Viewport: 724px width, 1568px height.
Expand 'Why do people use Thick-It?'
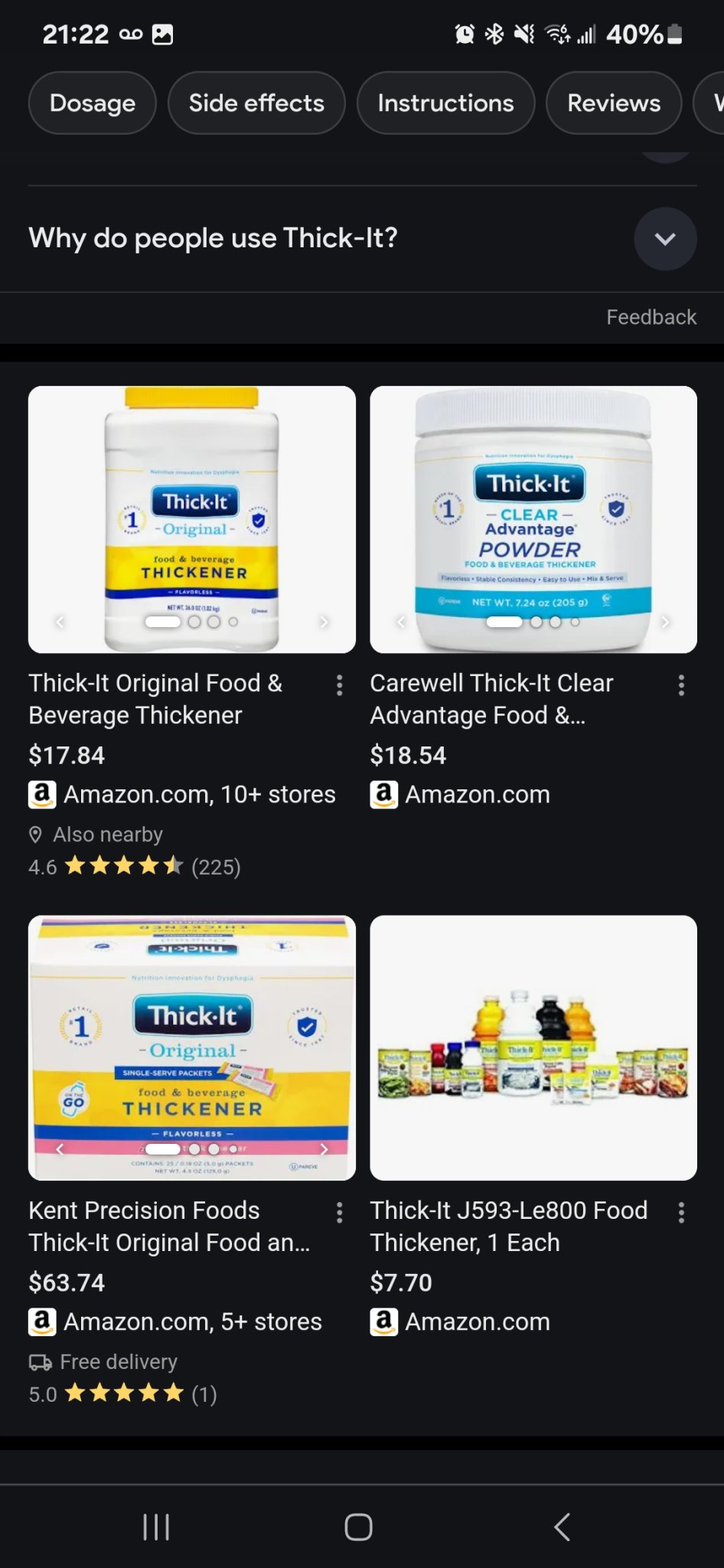pos(664,239)
